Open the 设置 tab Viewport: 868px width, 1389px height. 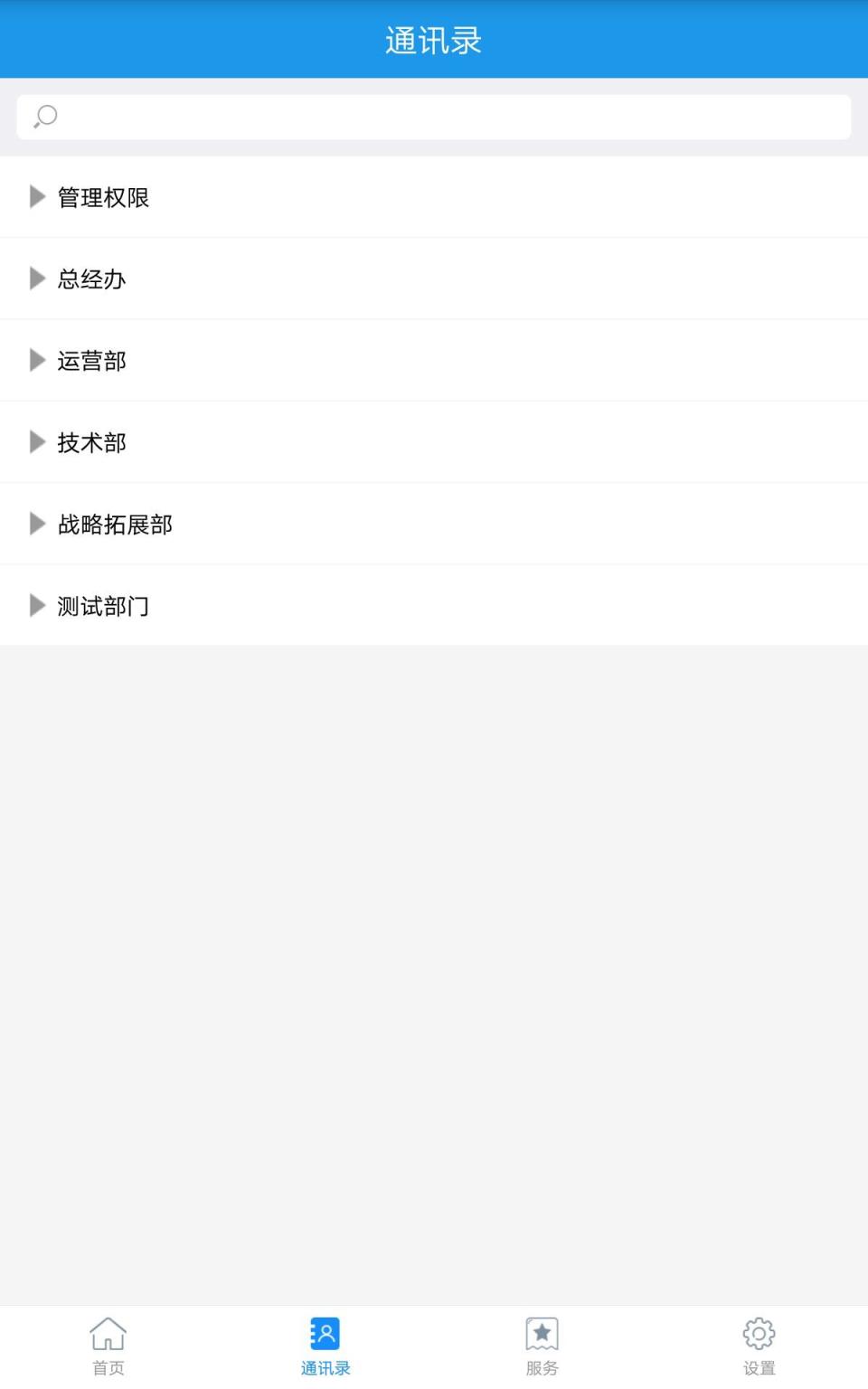tap(759, 1346)
